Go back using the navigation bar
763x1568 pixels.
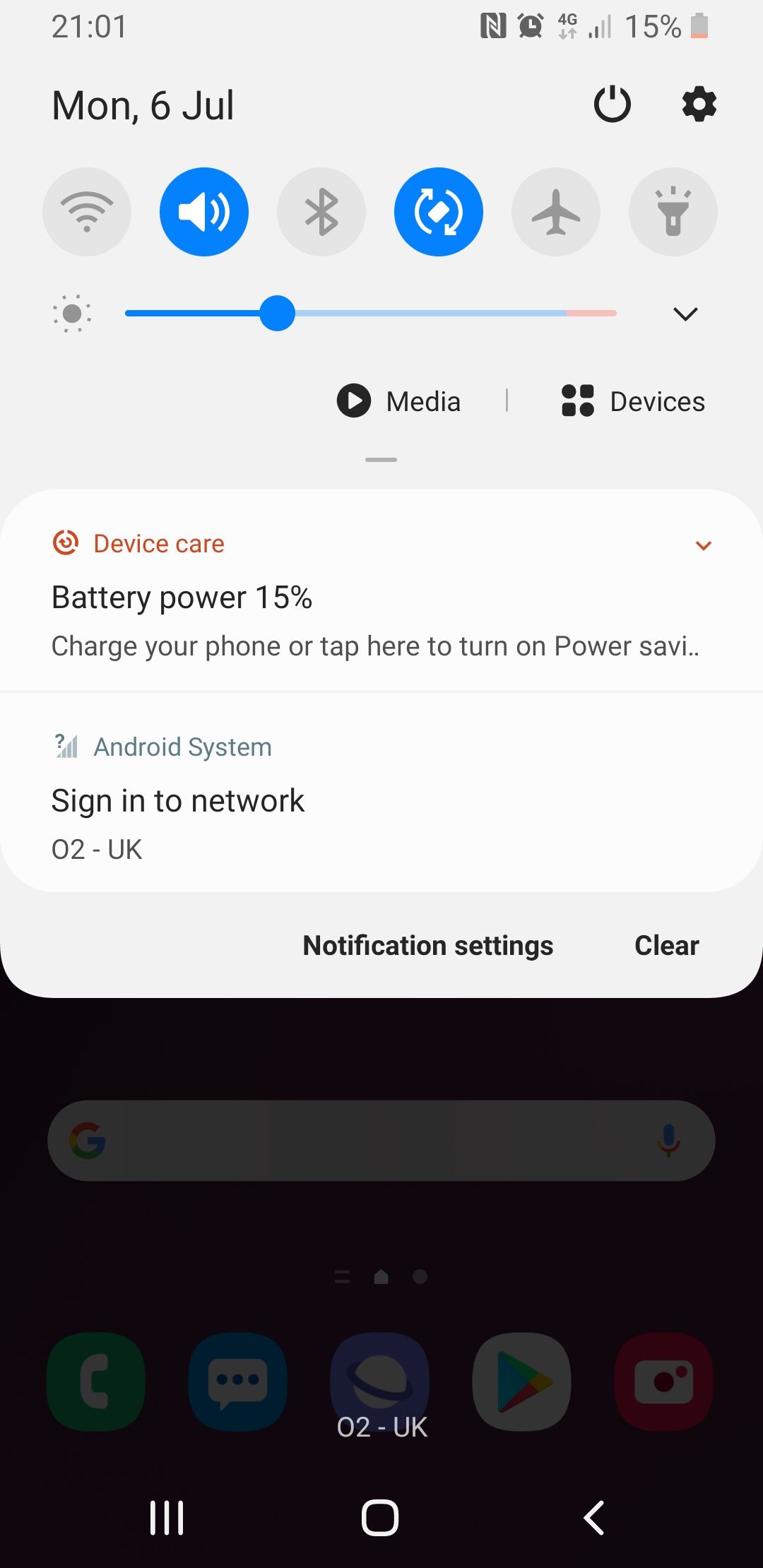(593, 1517)
